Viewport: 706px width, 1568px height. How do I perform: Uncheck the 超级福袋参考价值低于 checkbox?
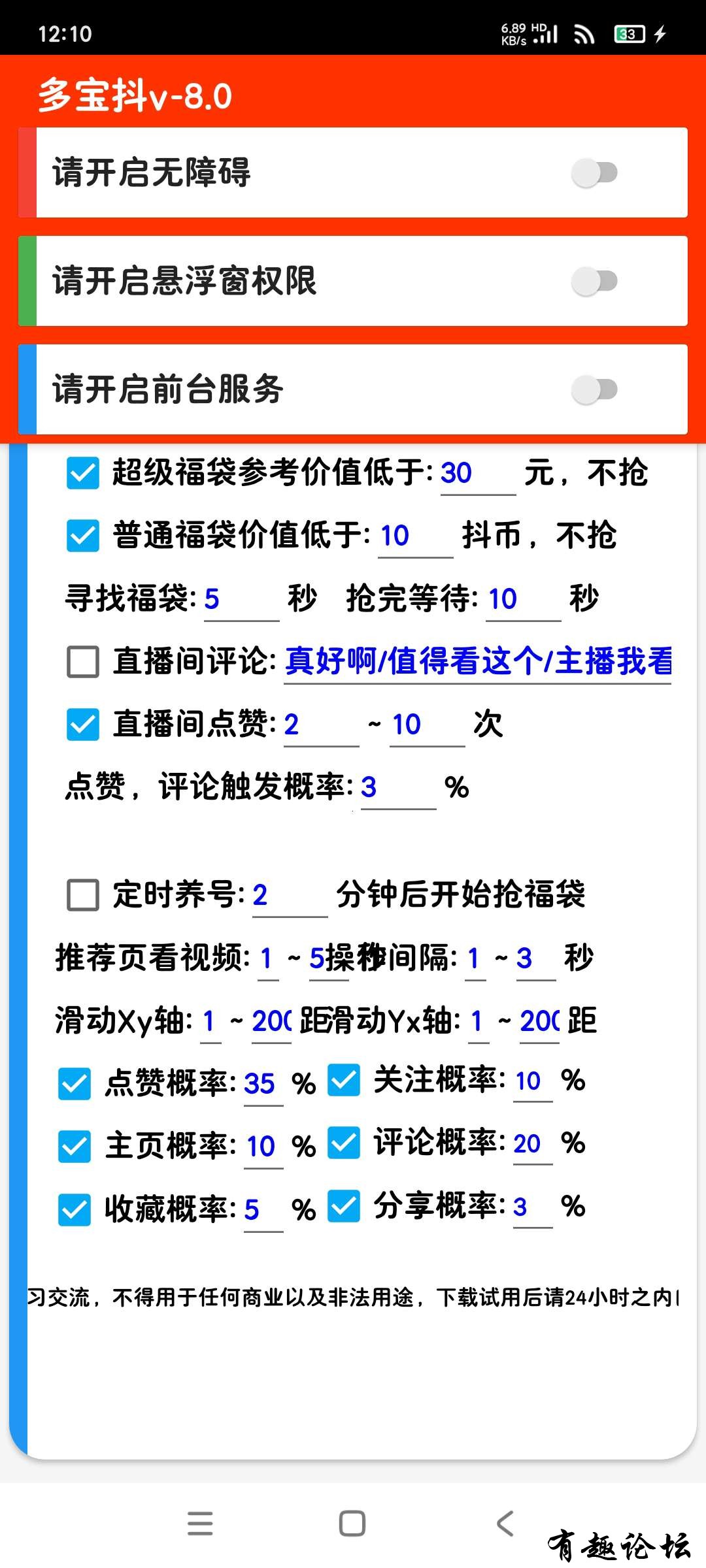click(83, 473)
